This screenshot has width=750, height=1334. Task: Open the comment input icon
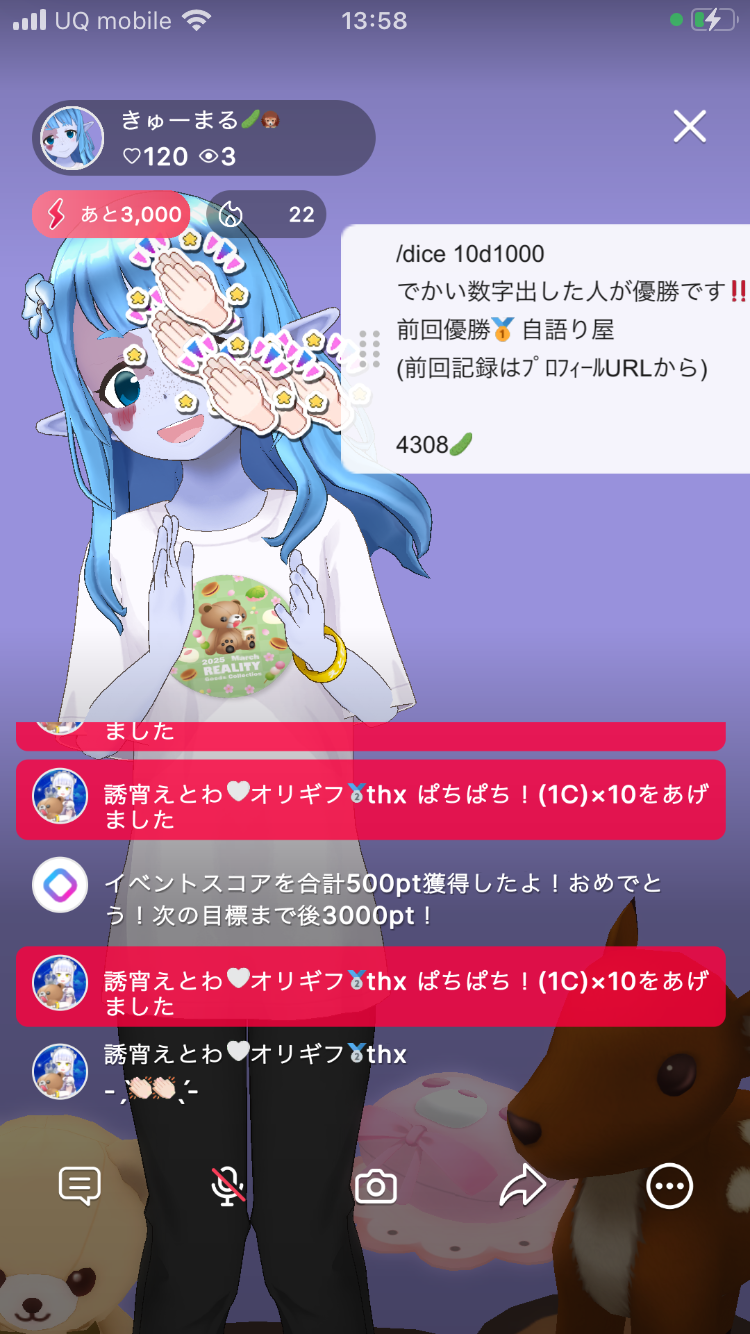pos(80,1186)
